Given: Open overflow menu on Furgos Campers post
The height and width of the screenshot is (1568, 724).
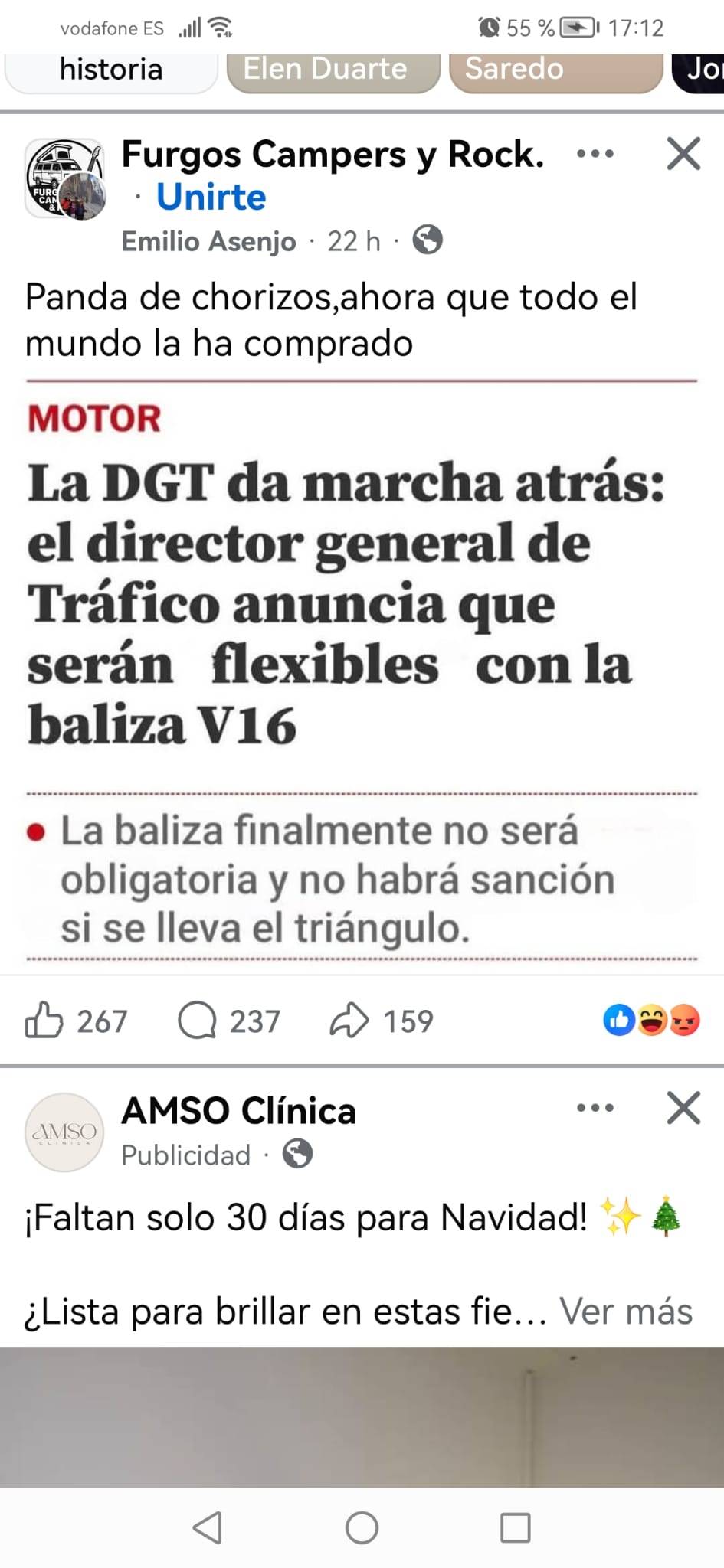Looking at the screenshot, I should (x=595, y=154).
